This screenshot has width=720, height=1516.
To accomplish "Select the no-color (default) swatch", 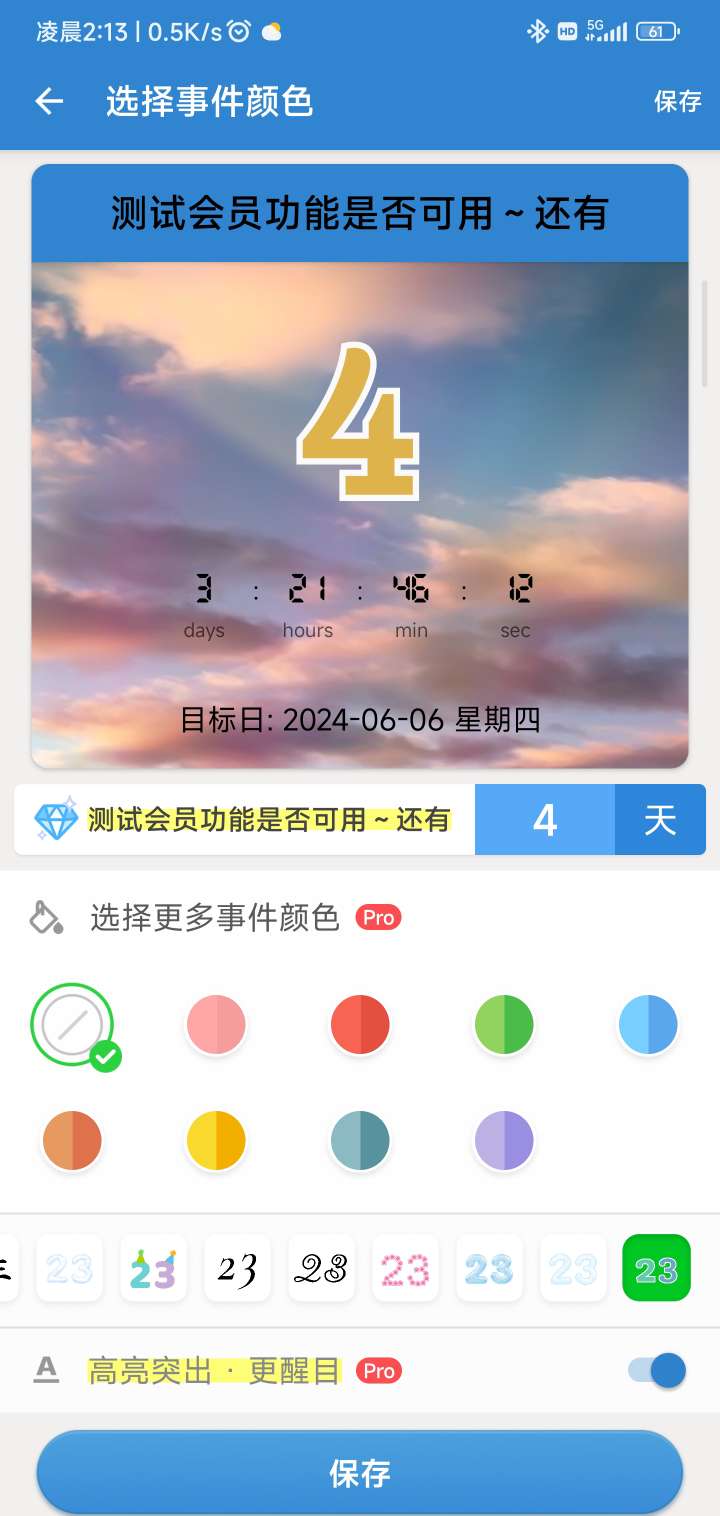I will [x=72, y=1024].
